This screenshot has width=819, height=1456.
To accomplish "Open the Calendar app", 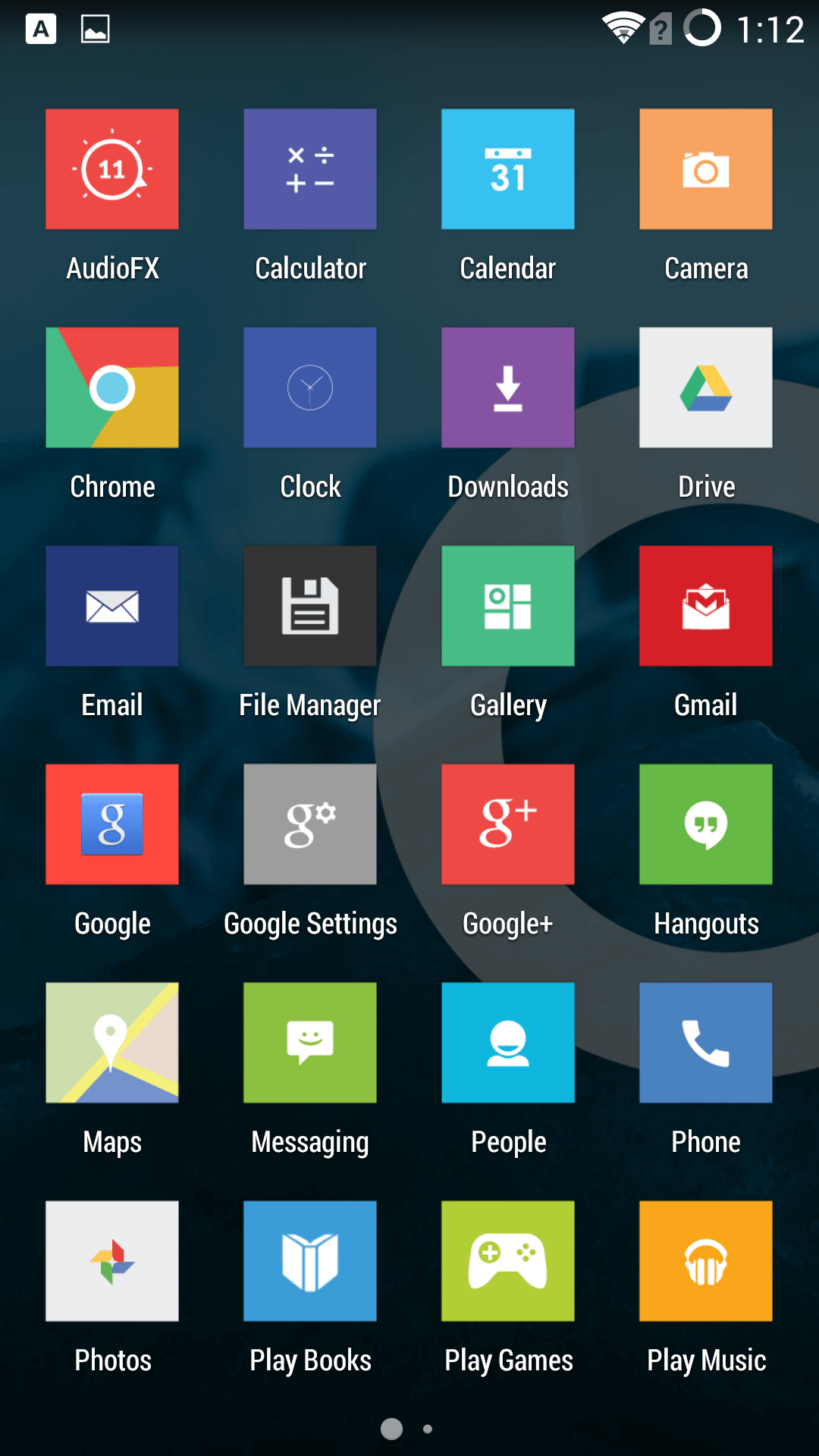I will point(508,169).
